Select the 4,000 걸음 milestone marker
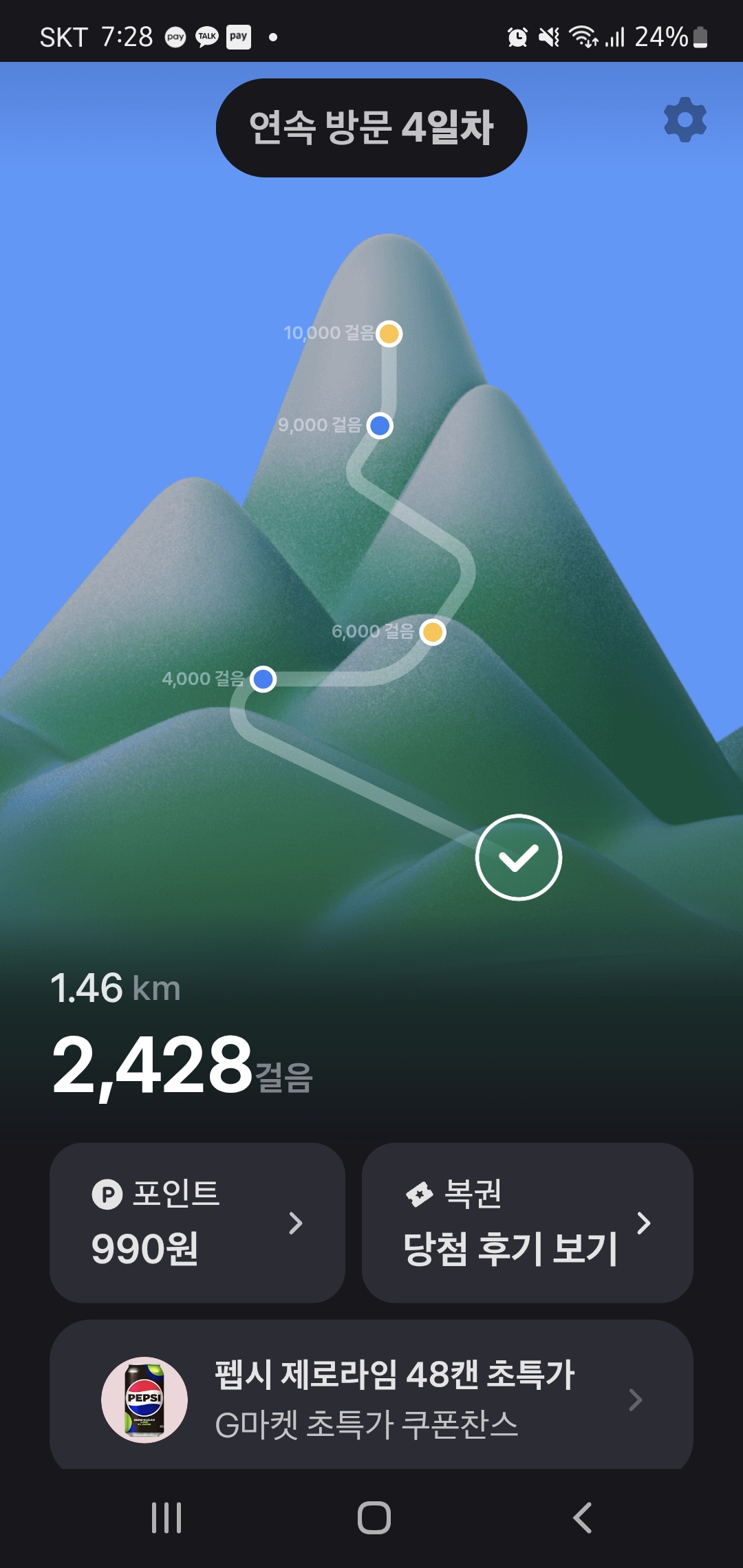The height and width of the screenshot is (1568, 743). pos(263,679)
